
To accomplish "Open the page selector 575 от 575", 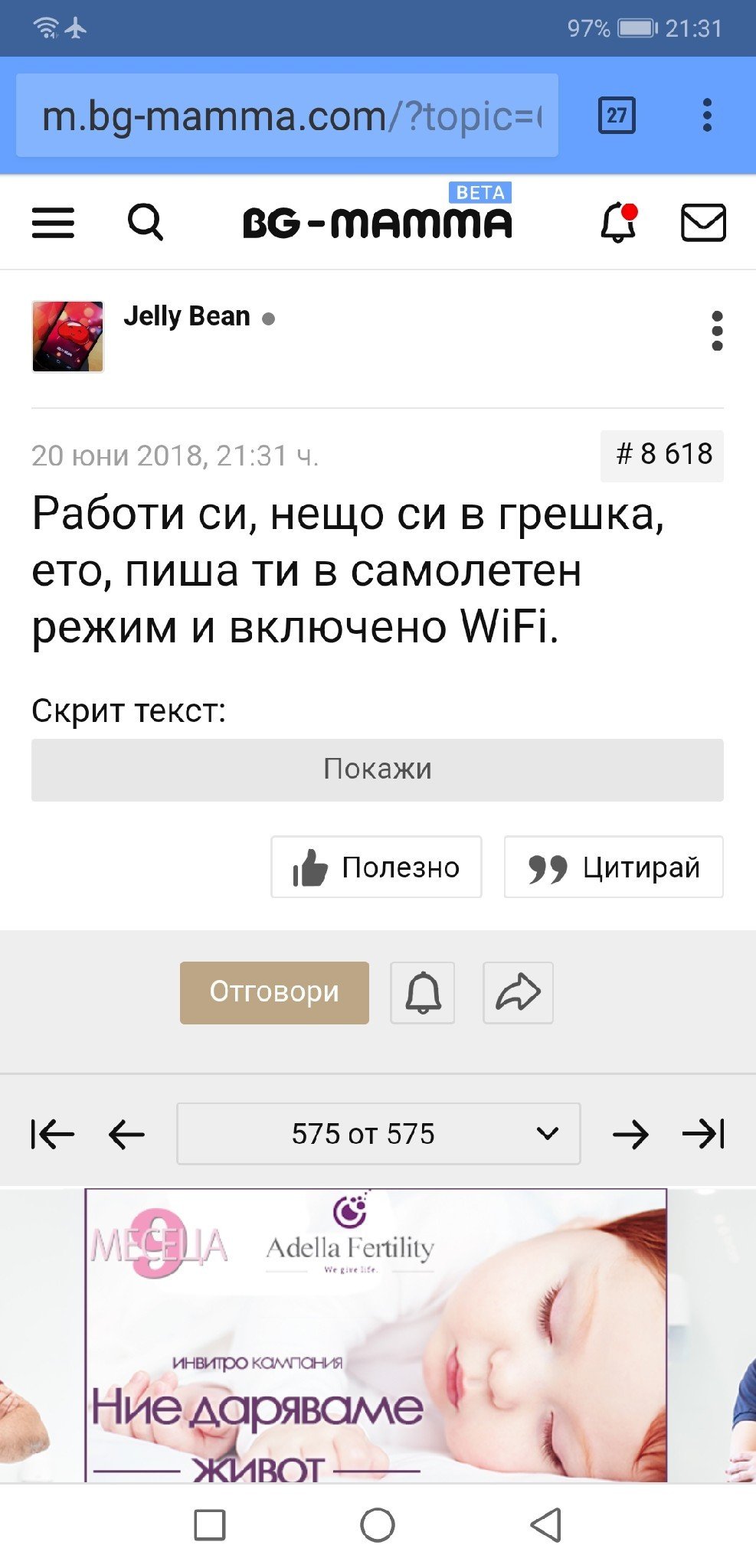I will tap(378, 1134).
